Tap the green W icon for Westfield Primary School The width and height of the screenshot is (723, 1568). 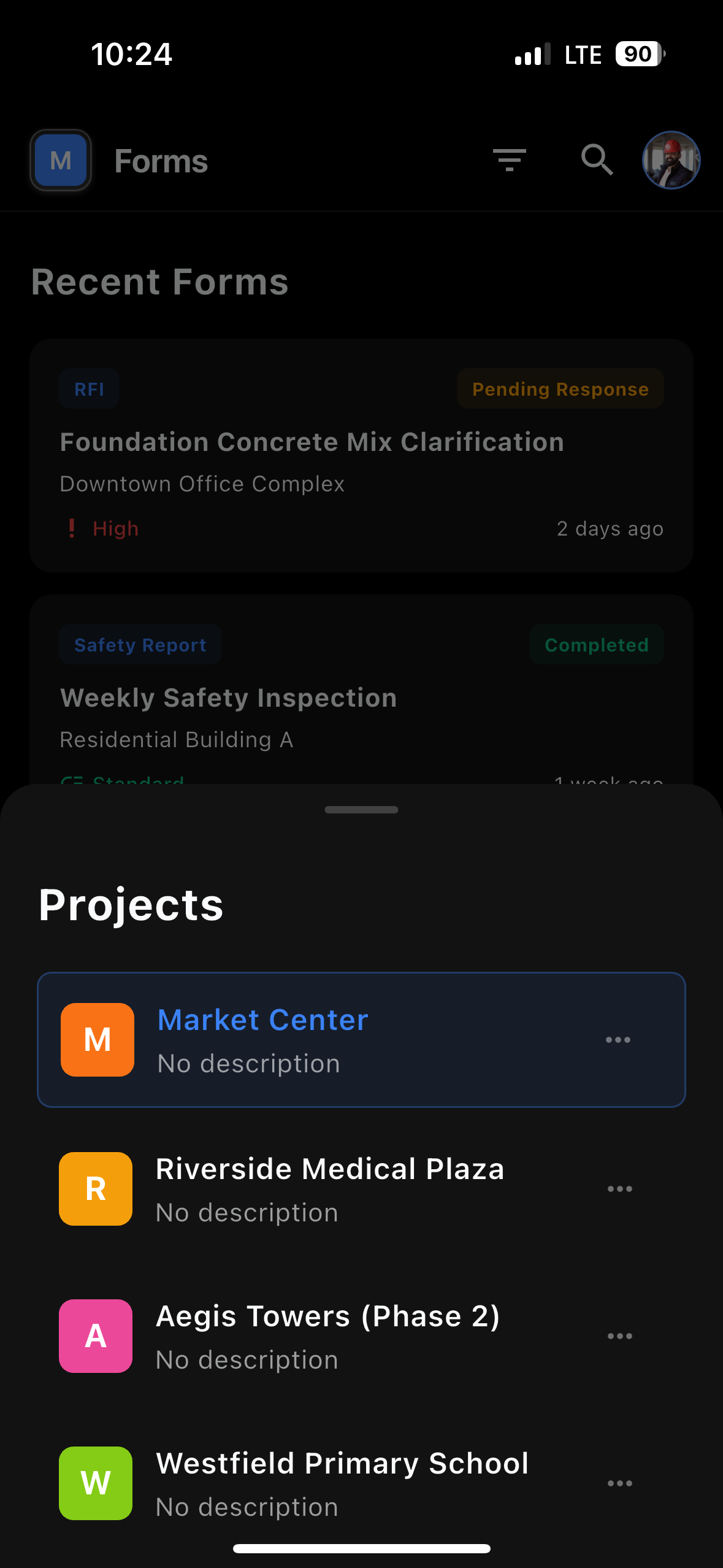point(95,1484)
